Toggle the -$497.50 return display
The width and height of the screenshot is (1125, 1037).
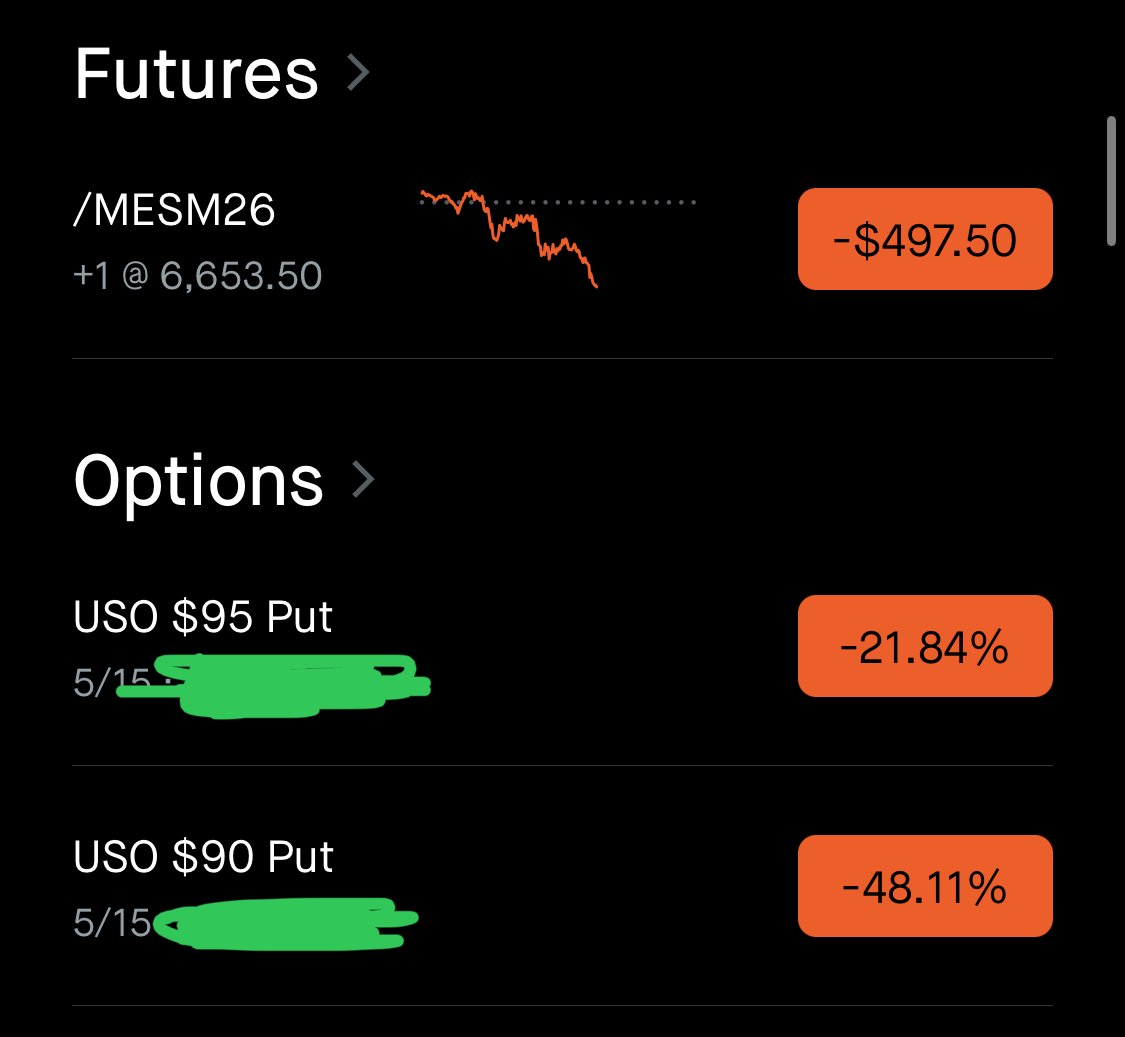coord(924,240)
